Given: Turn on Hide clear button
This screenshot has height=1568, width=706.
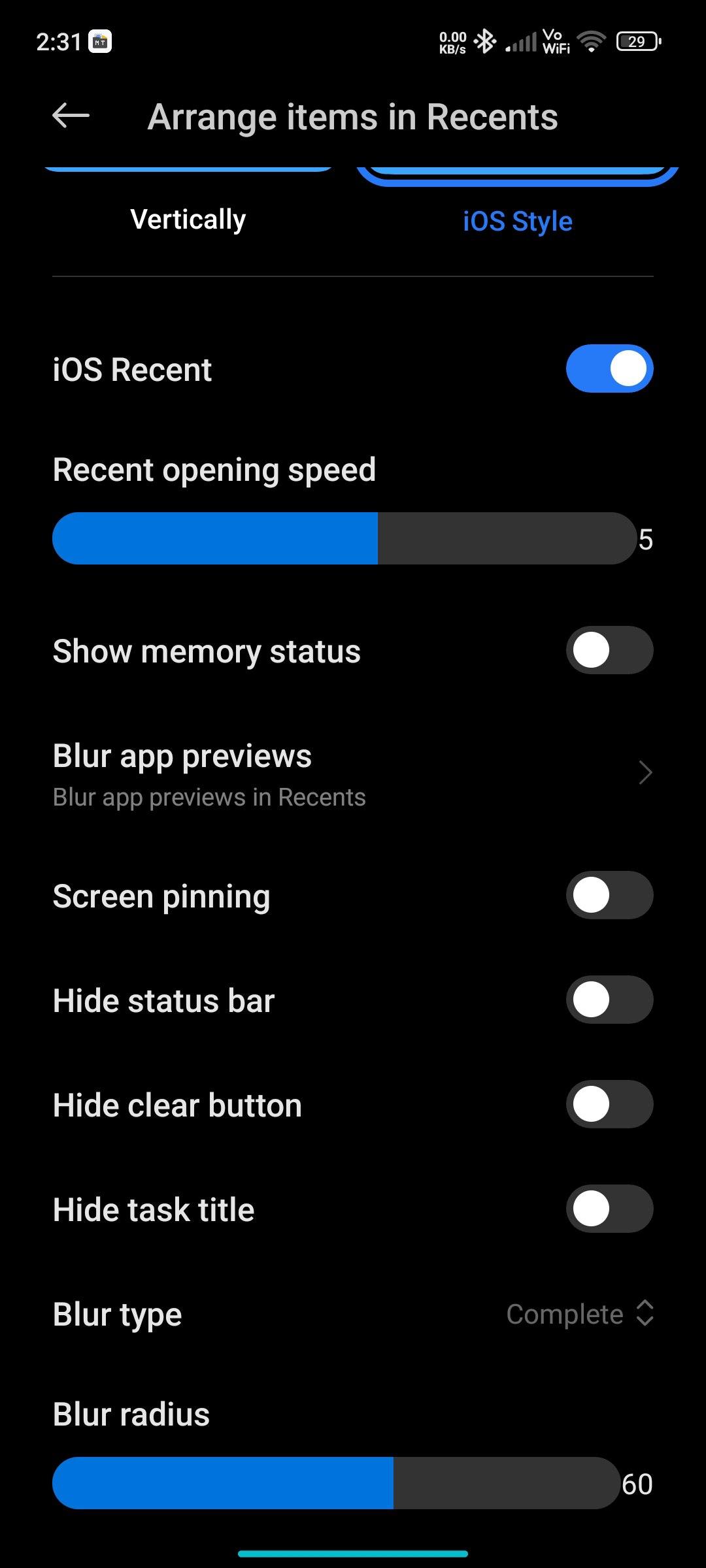Looking at the screenshot, I should point(609,1104).
